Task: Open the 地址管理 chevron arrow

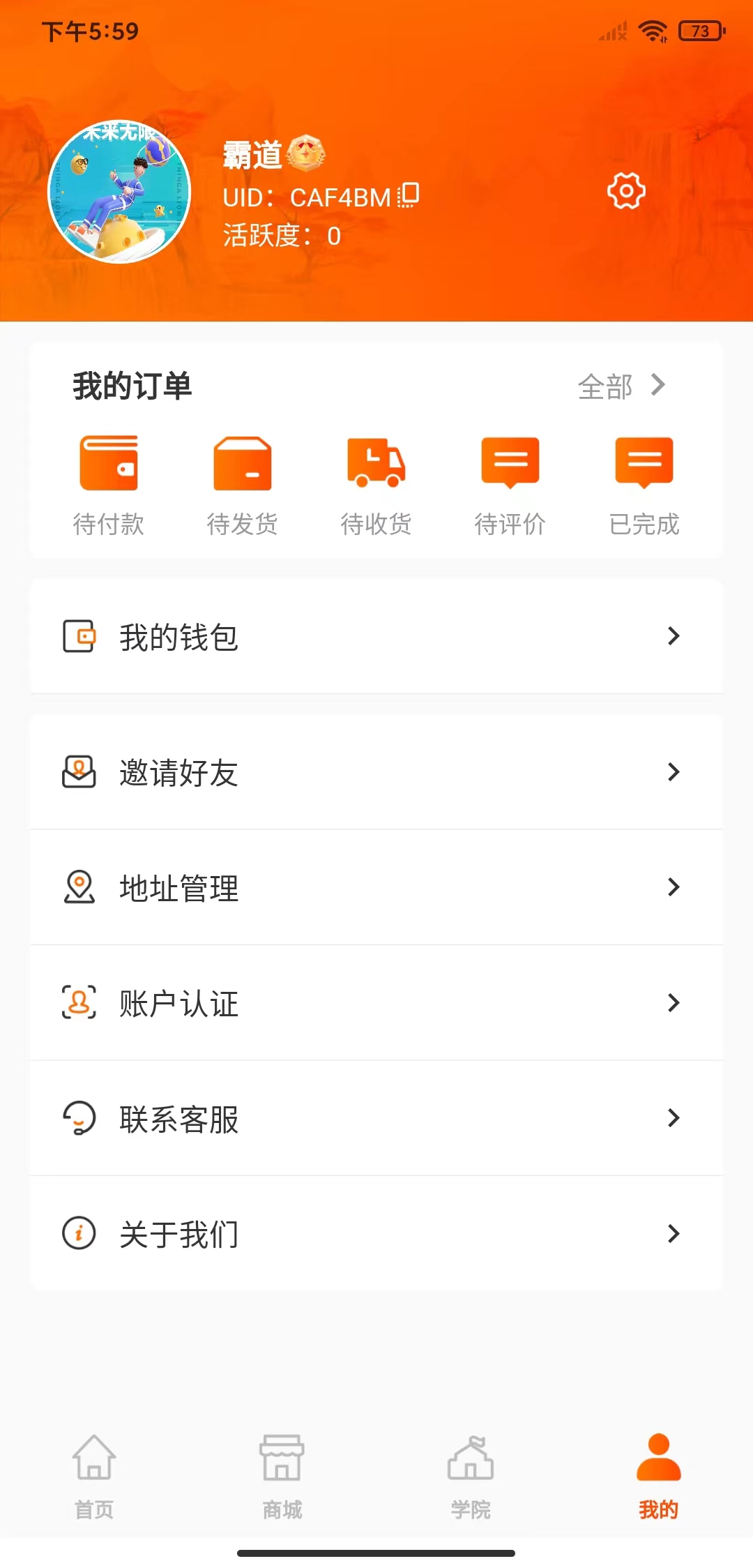Action: 673,888
